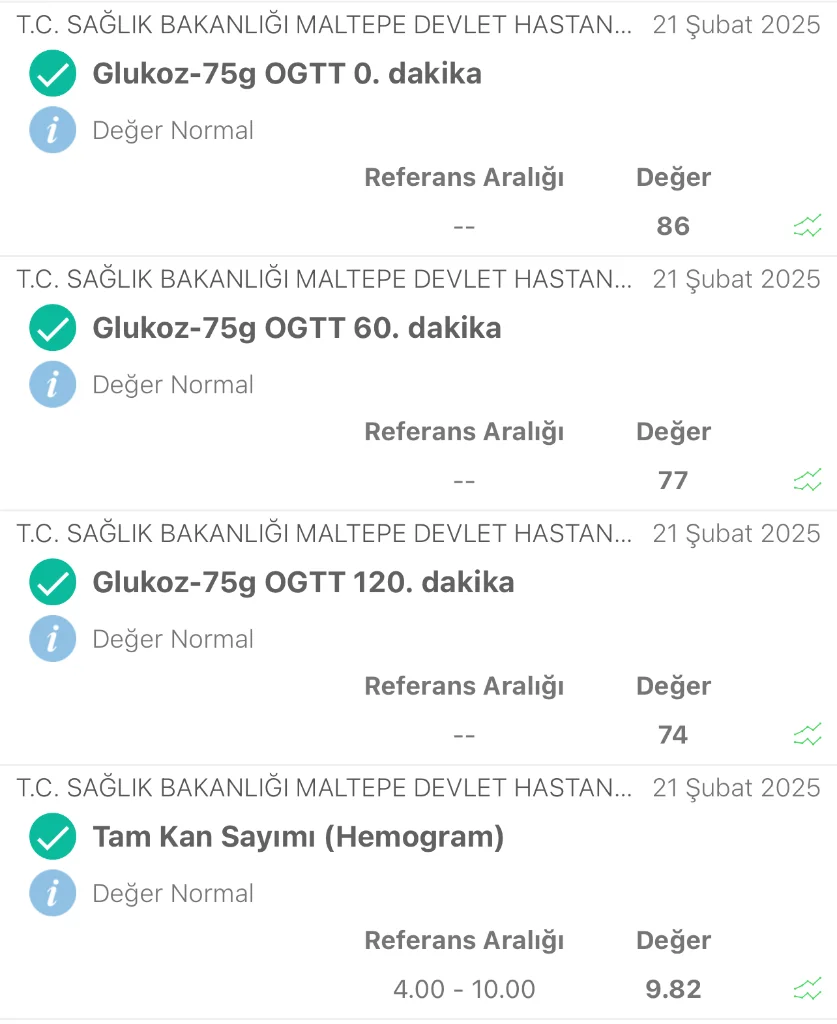Open the info icon under OGTT 60. dakika
837x1024 pixels.
coord(53,385)
